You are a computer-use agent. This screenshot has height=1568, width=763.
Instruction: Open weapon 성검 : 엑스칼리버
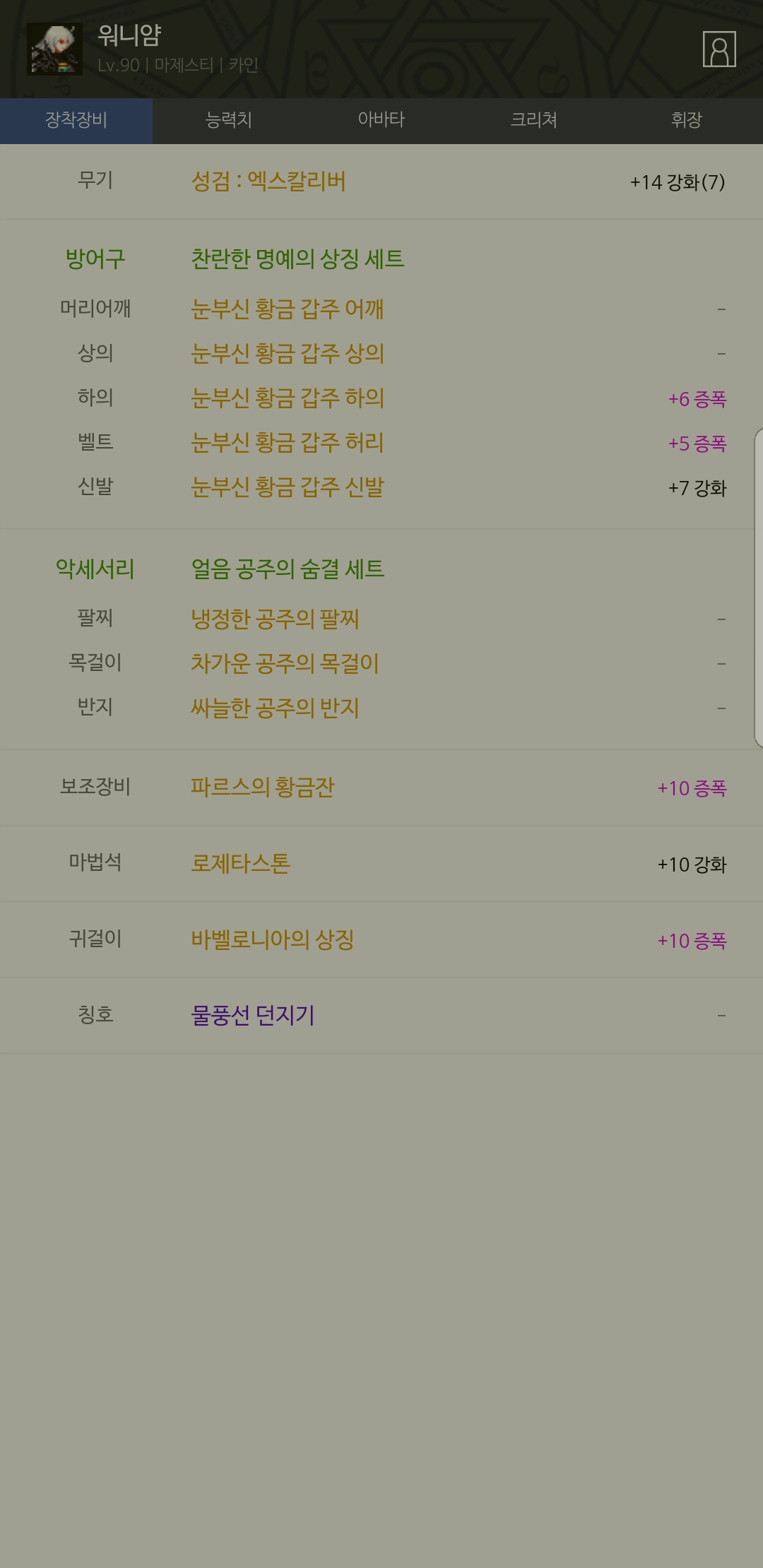point(268,182)
